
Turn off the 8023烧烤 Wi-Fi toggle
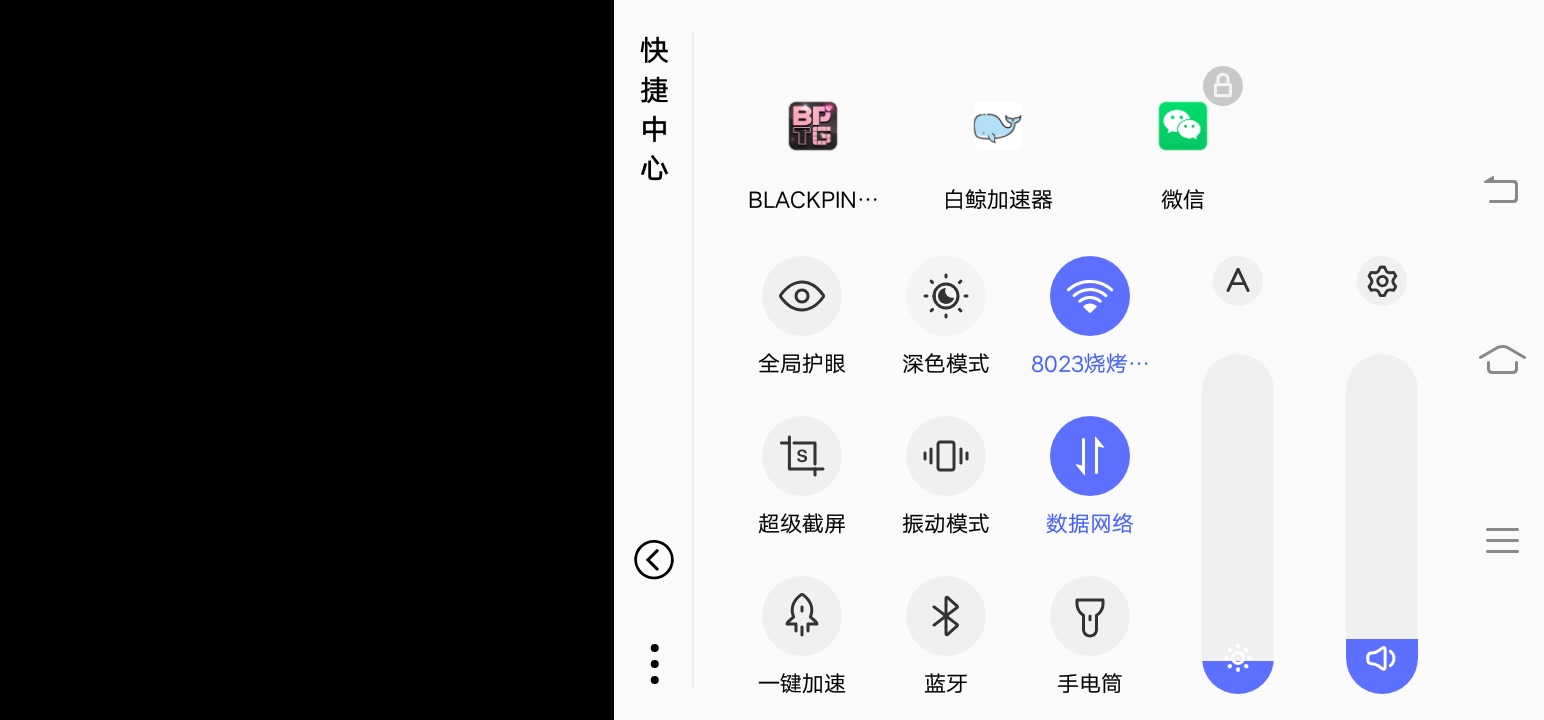coord(1090,297)
